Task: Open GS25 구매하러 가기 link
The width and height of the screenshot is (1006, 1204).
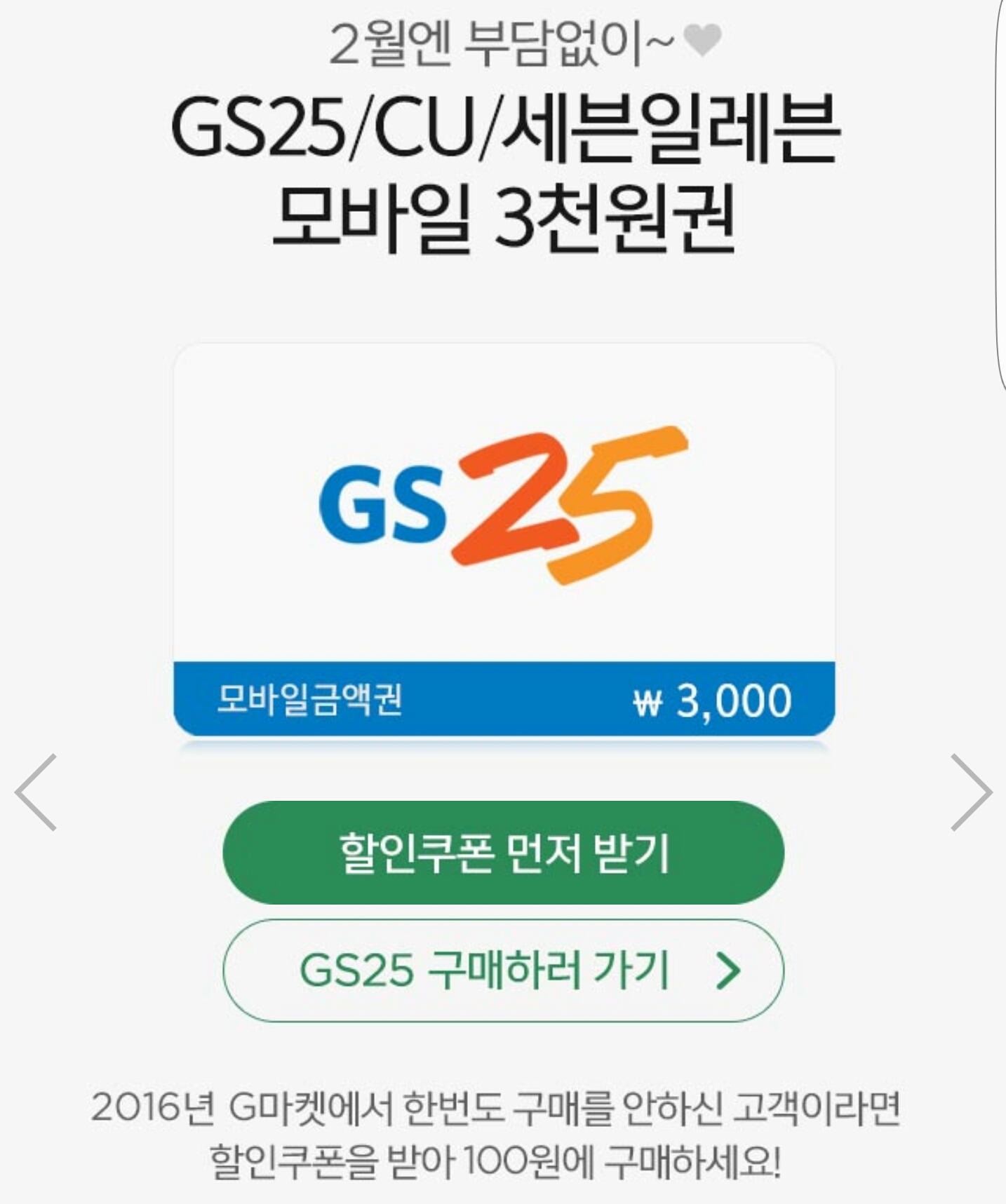Action: click(x=503, y=970)
